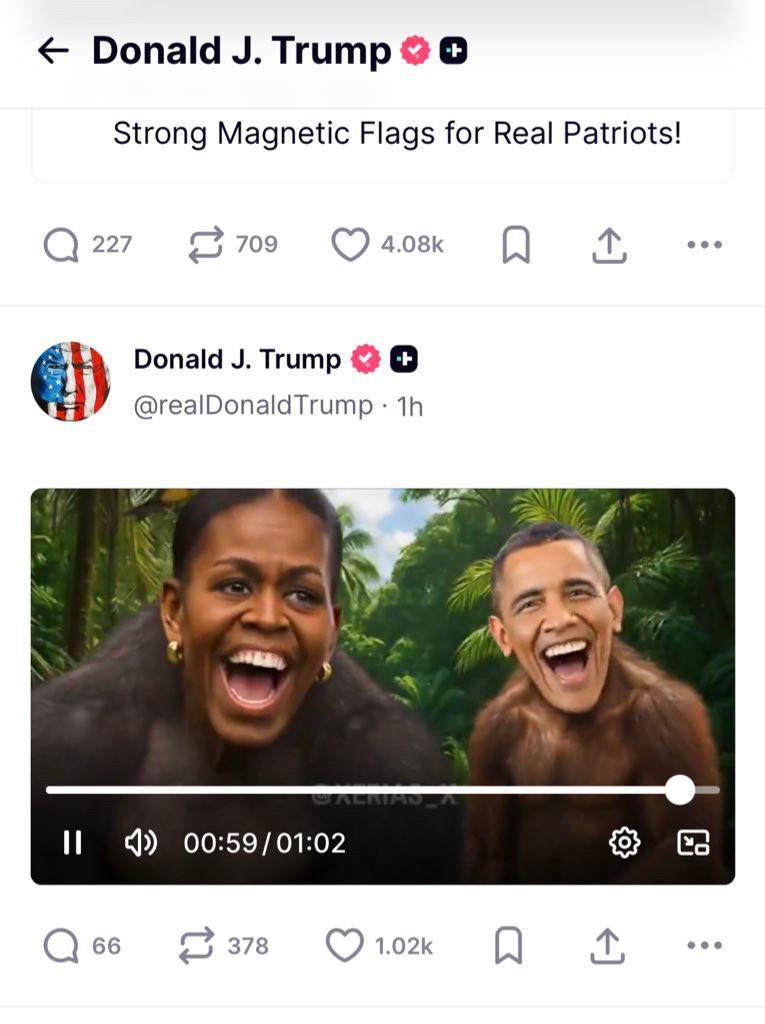Enable picture-in-picture for the video
The width and height of the screenshot is (765, 1024).
click(x=693, y=843)
